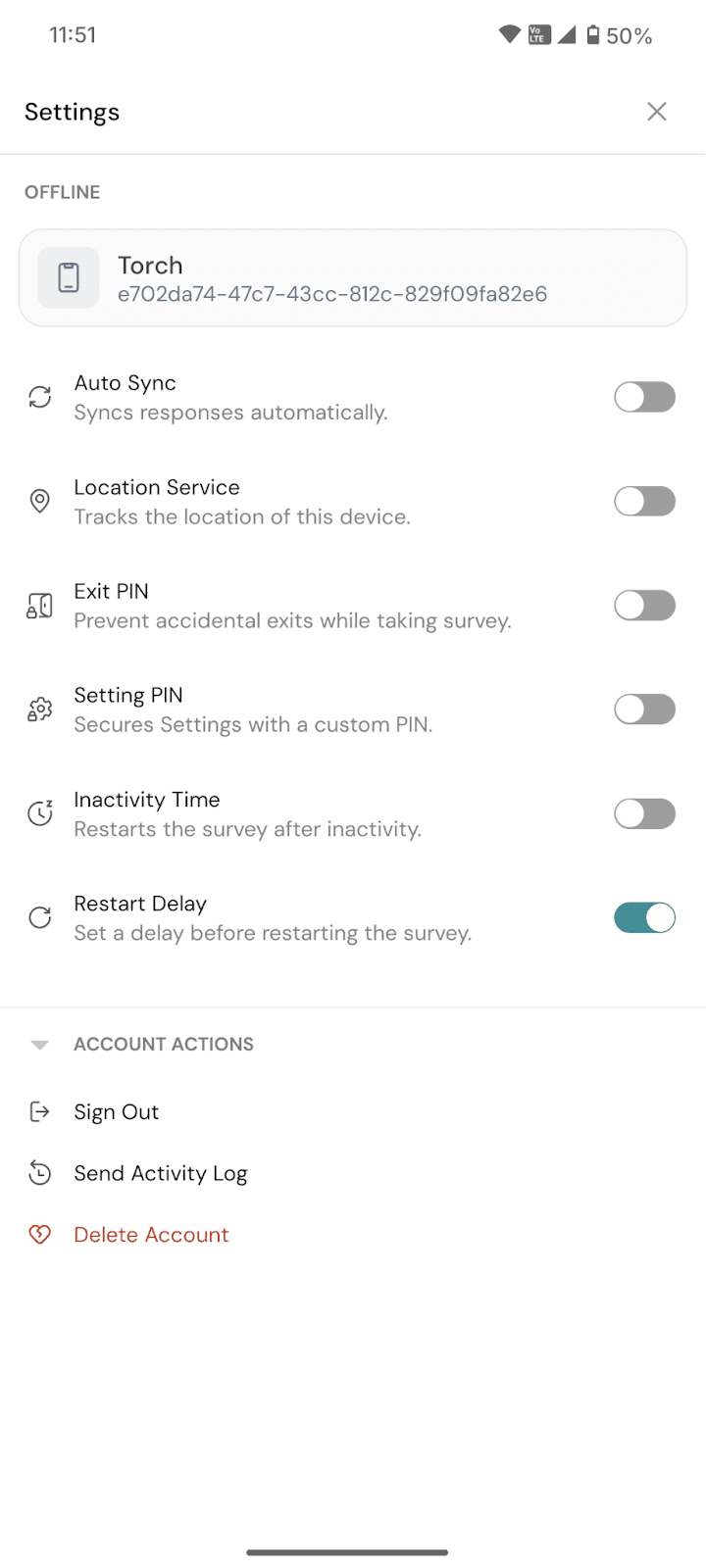Enable the Auto Sync switch
Screen dimensions: 706x1568
pyautogui.click(x=644, y=397)
